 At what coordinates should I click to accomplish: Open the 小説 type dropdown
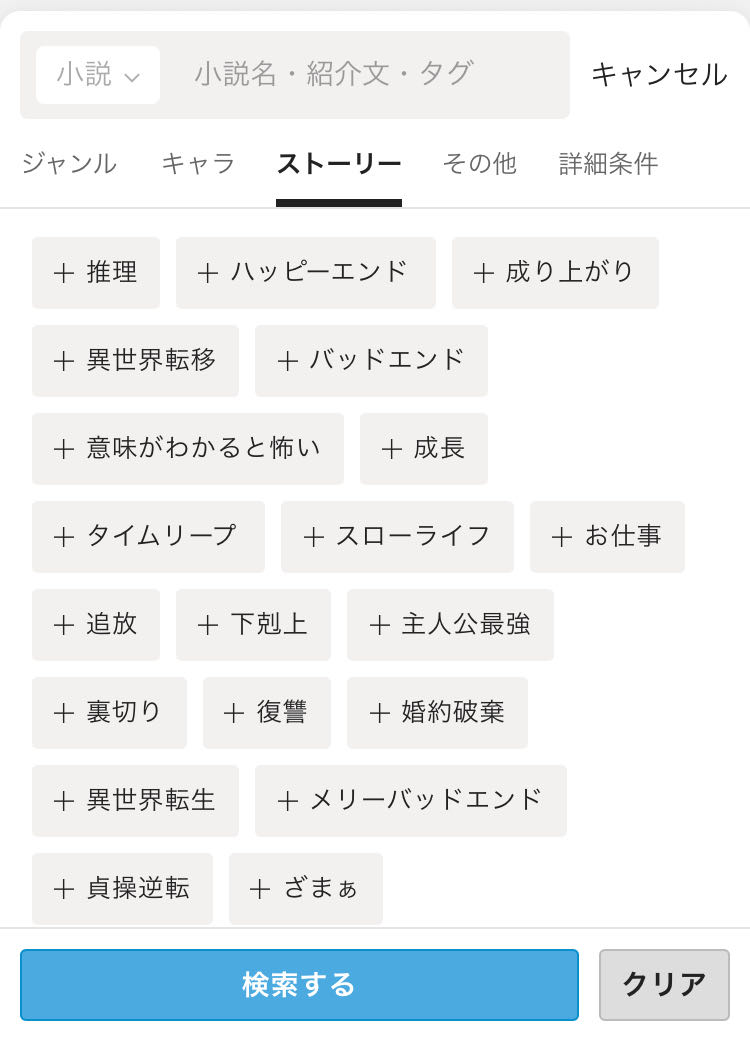point(98,74)
